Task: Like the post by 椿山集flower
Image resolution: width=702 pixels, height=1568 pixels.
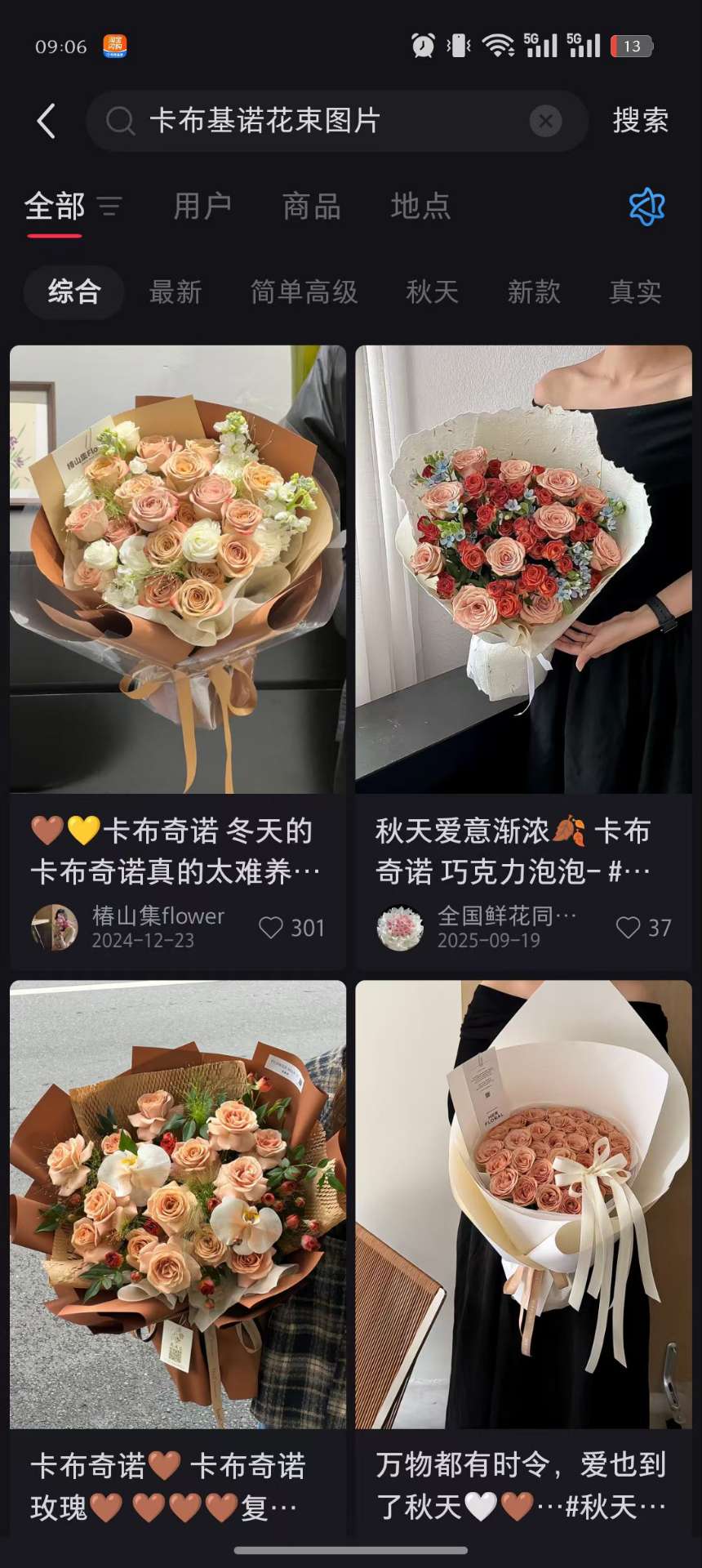Action: pos(271,928)
